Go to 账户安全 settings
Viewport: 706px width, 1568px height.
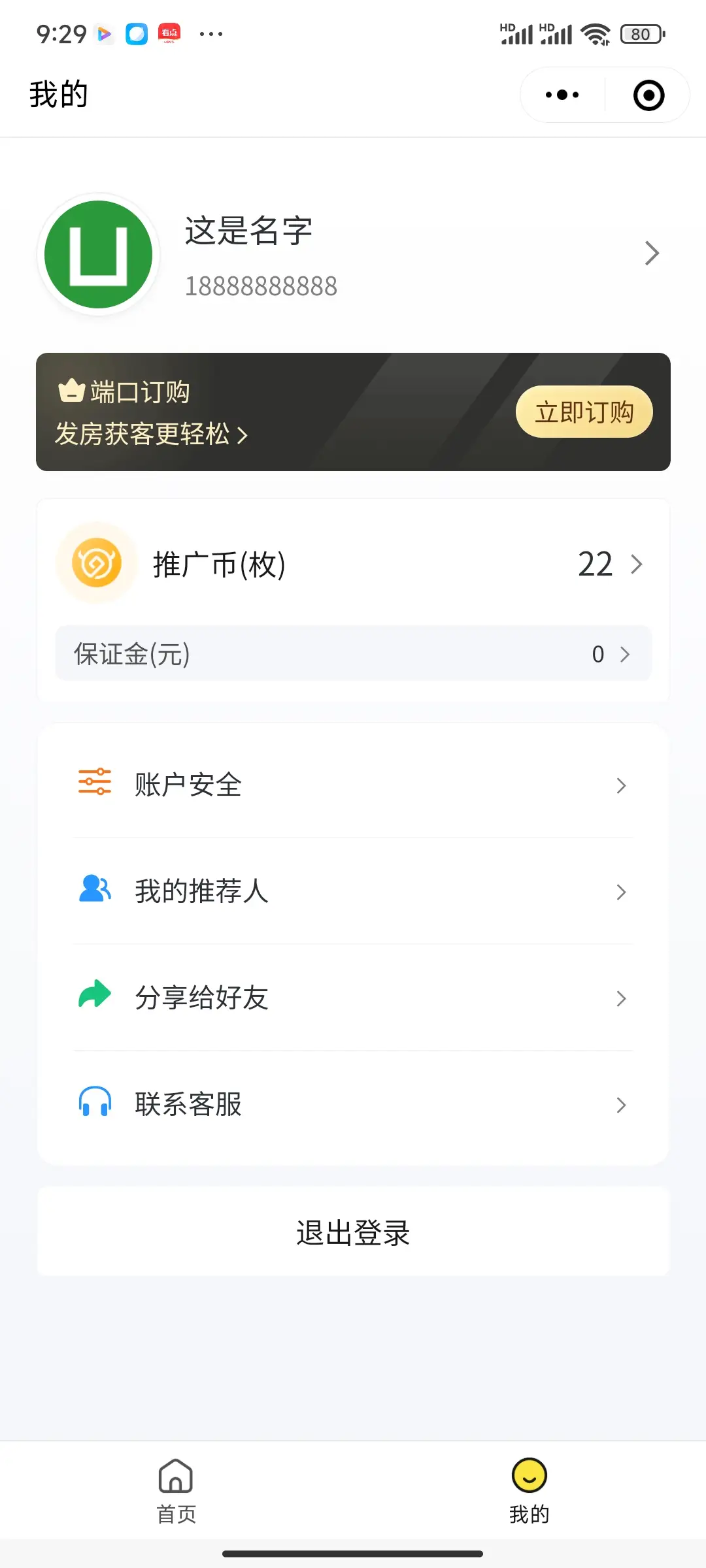pyautogui.click(x=353, y=785)
